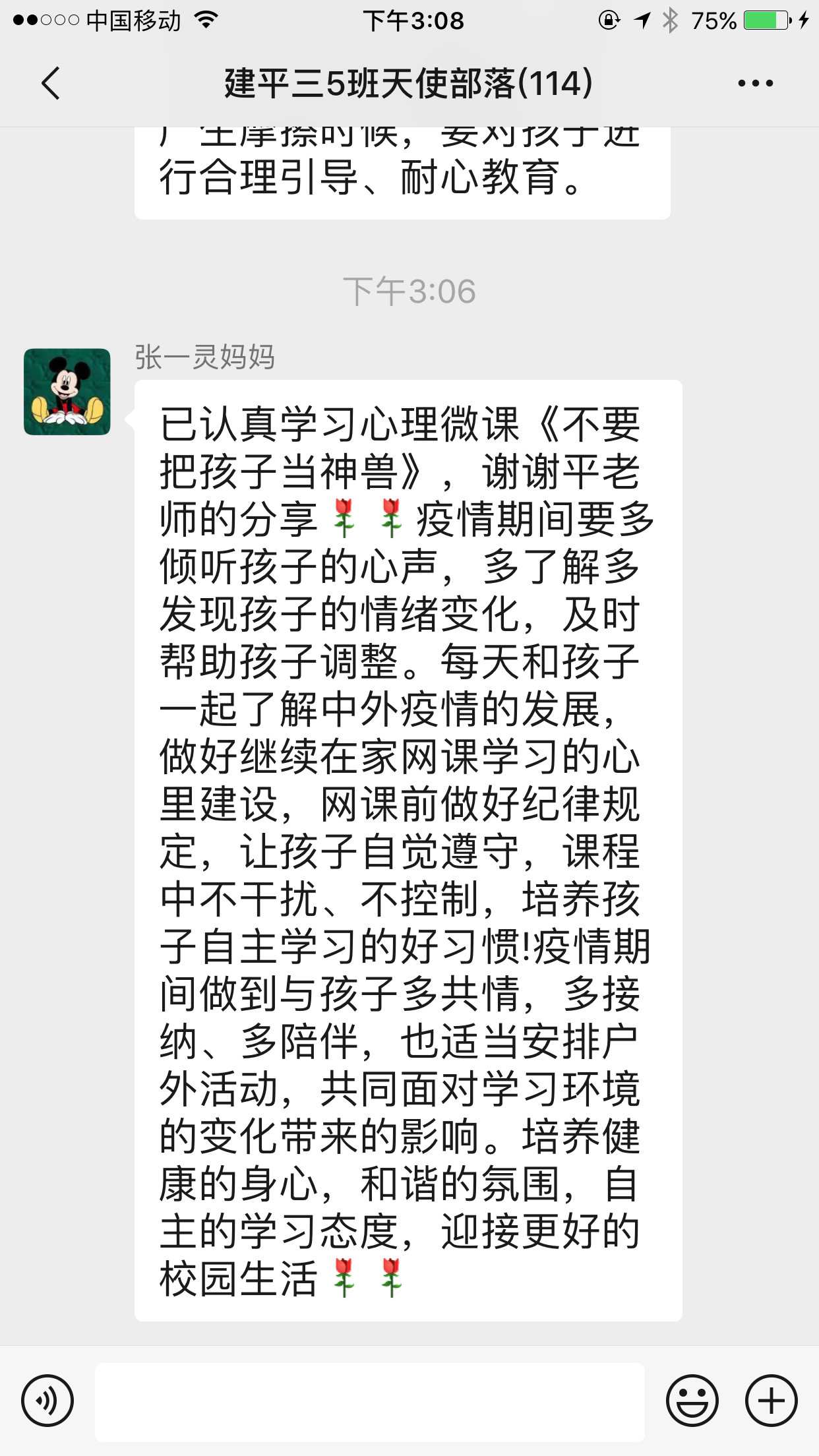Open 张一灵妈妈's Mickey Mouse avatar profile
This screenshot has width=819, height=1456.
67,392
